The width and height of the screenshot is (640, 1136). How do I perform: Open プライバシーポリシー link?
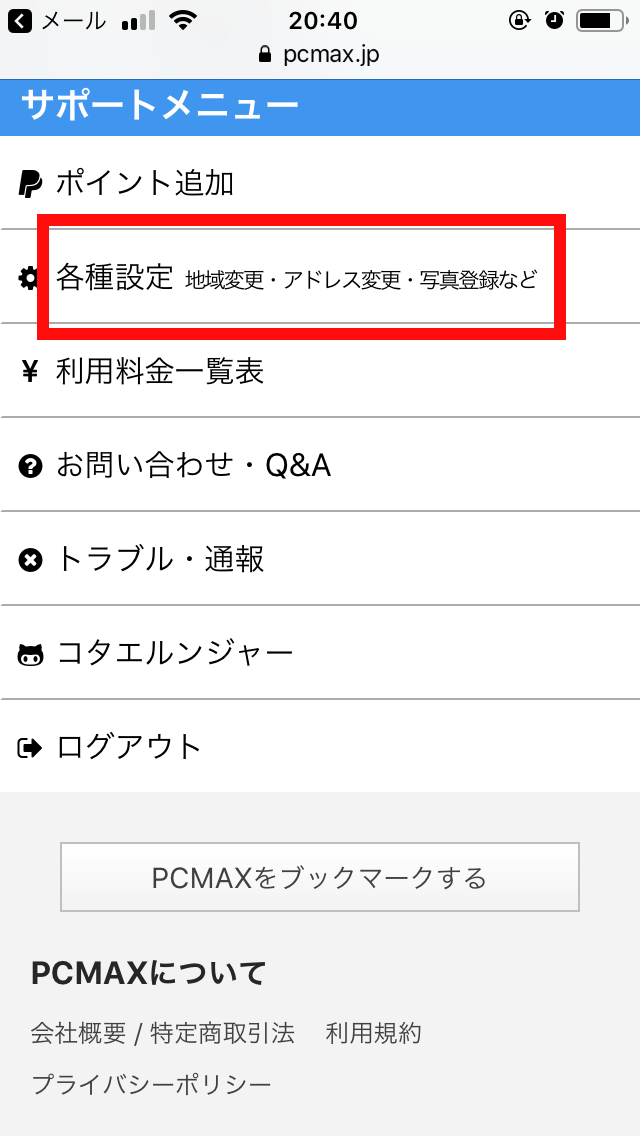(151, 1084)
